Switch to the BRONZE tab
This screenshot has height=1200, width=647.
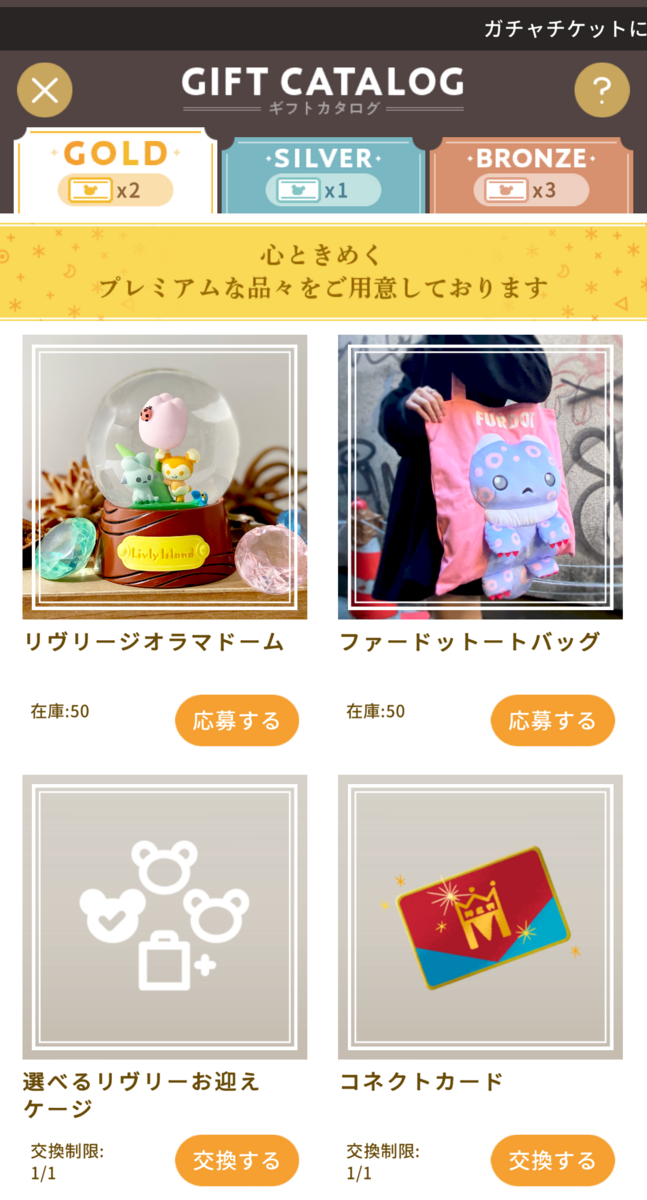(x=531, y=174)
